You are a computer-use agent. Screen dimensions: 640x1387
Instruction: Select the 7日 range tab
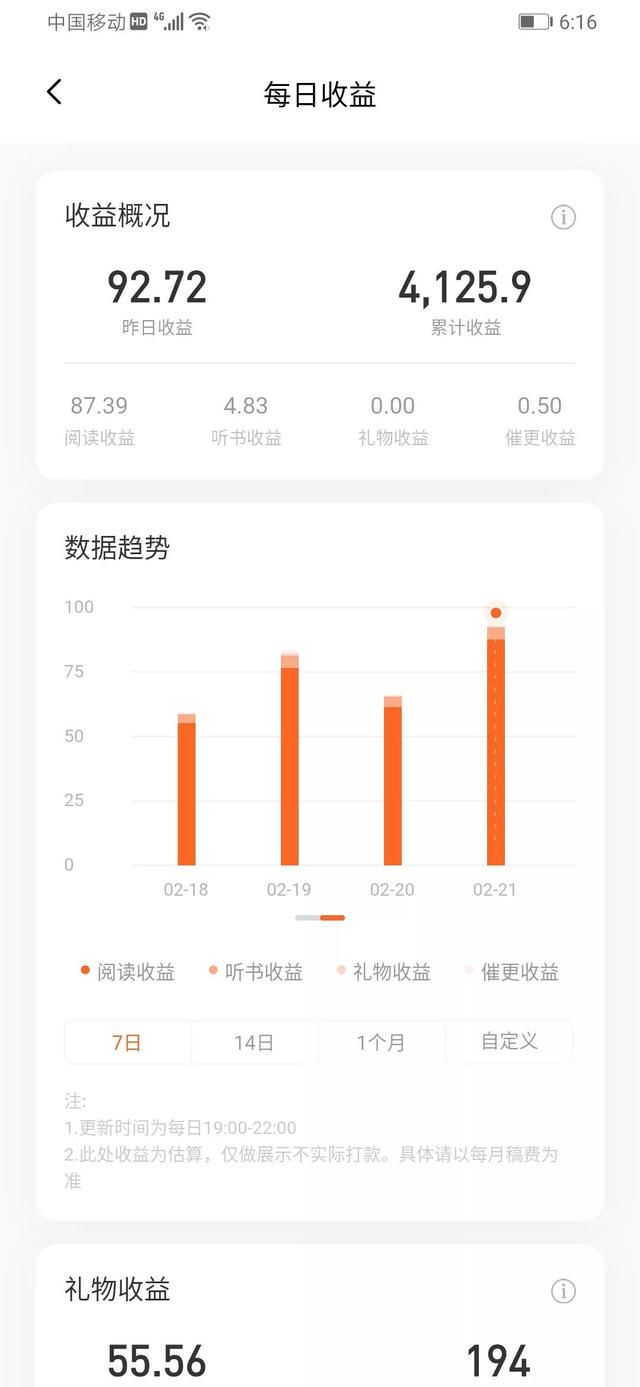(127, 1042)
